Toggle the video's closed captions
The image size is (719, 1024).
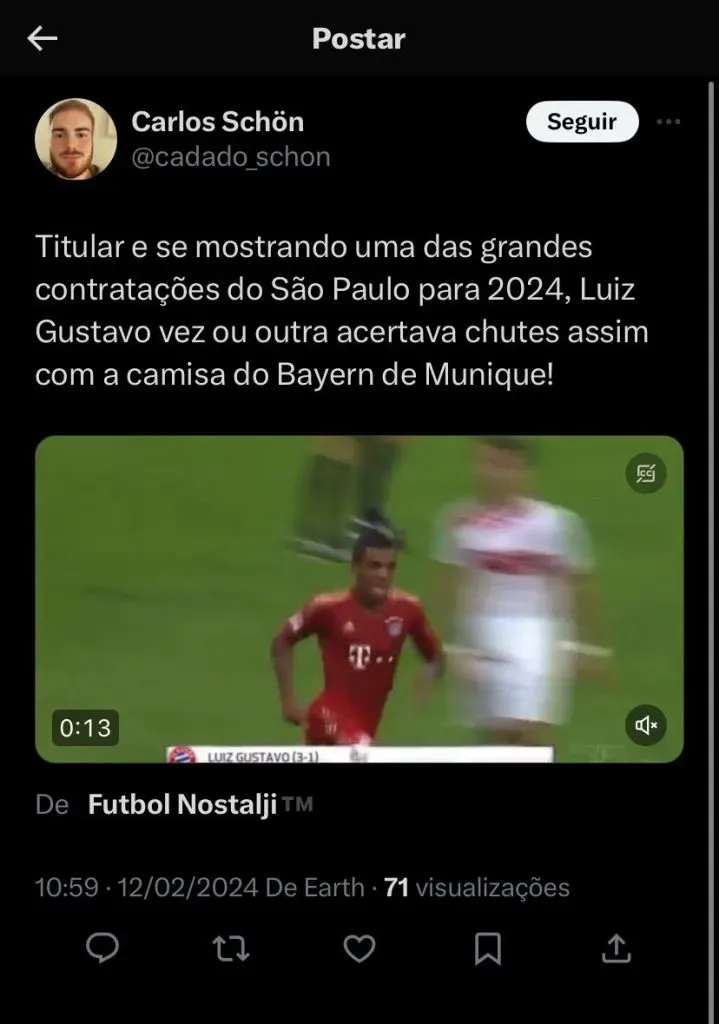pos(646,474)
